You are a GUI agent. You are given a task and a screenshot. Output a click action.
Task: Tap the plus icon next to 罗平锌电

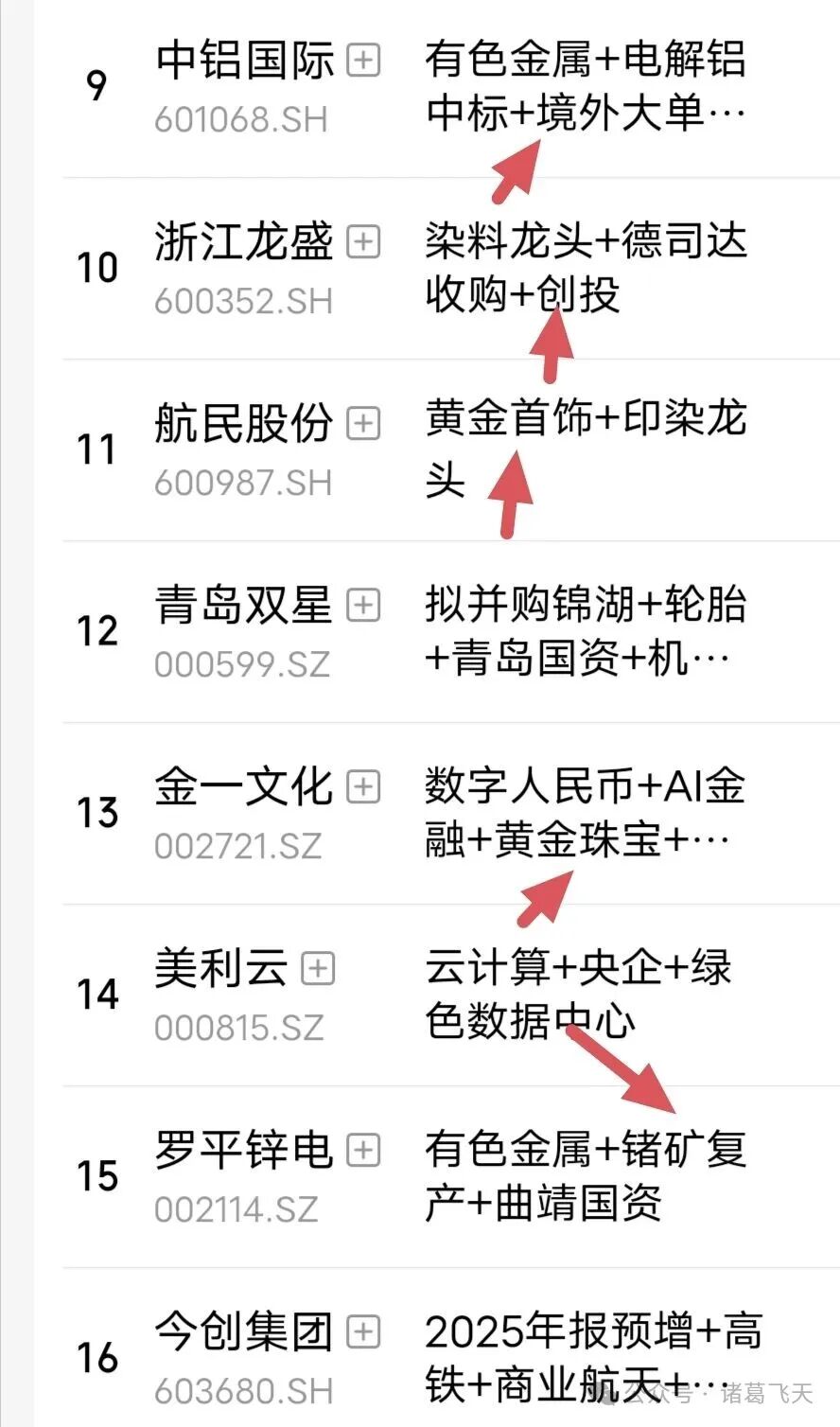[x=364, y=1151]
